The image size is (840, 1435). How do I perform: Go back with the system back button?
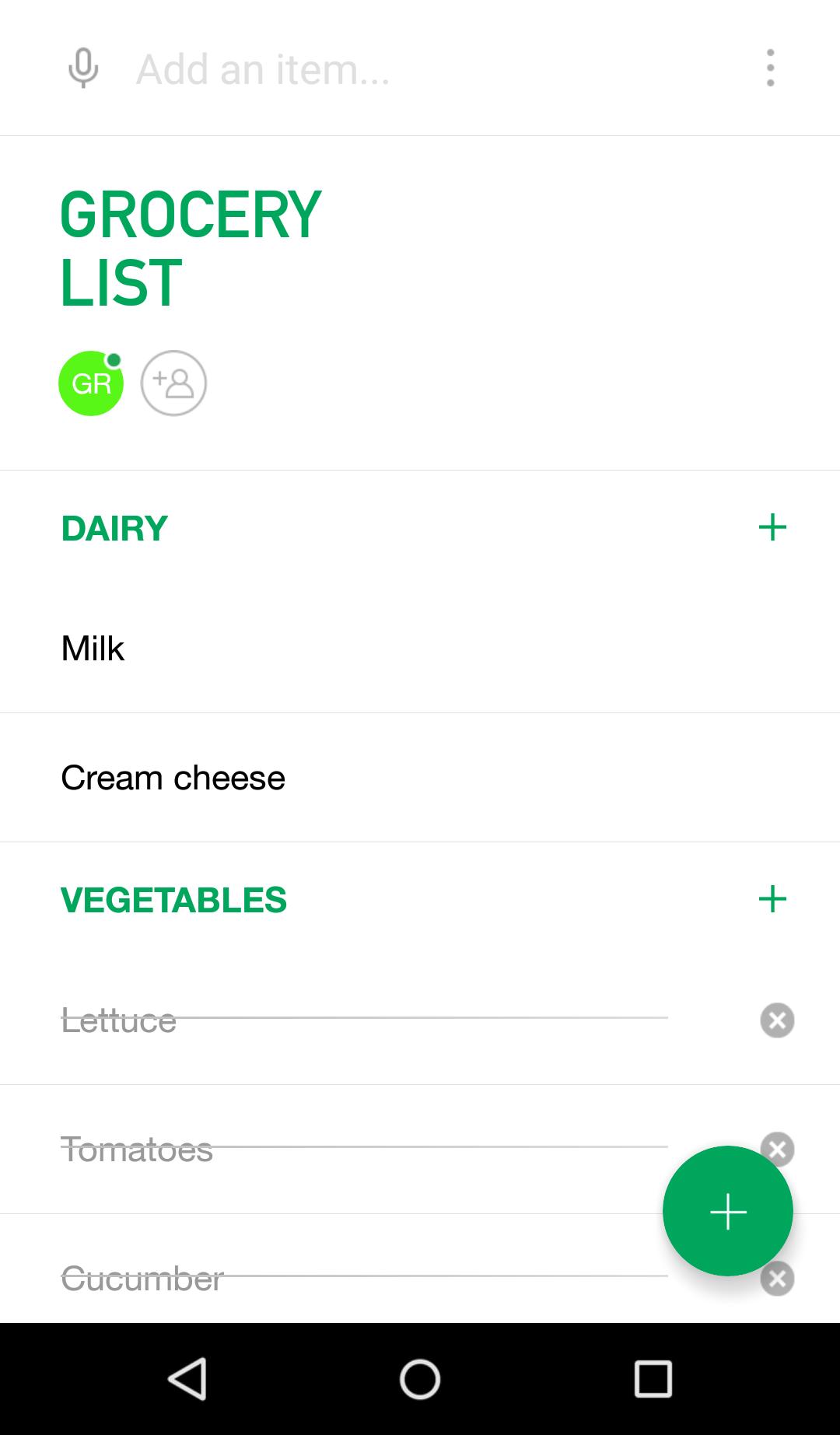click(x=187, y=1379)
